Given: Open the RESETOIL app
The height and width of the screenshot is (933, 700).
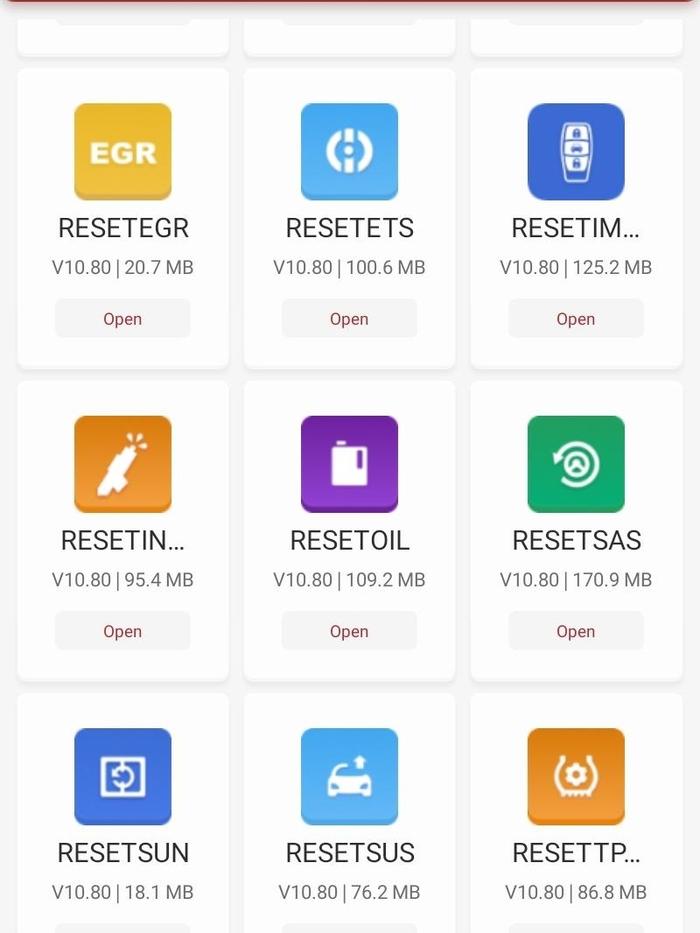Looking at the screenshot, I should coord(349,631).
